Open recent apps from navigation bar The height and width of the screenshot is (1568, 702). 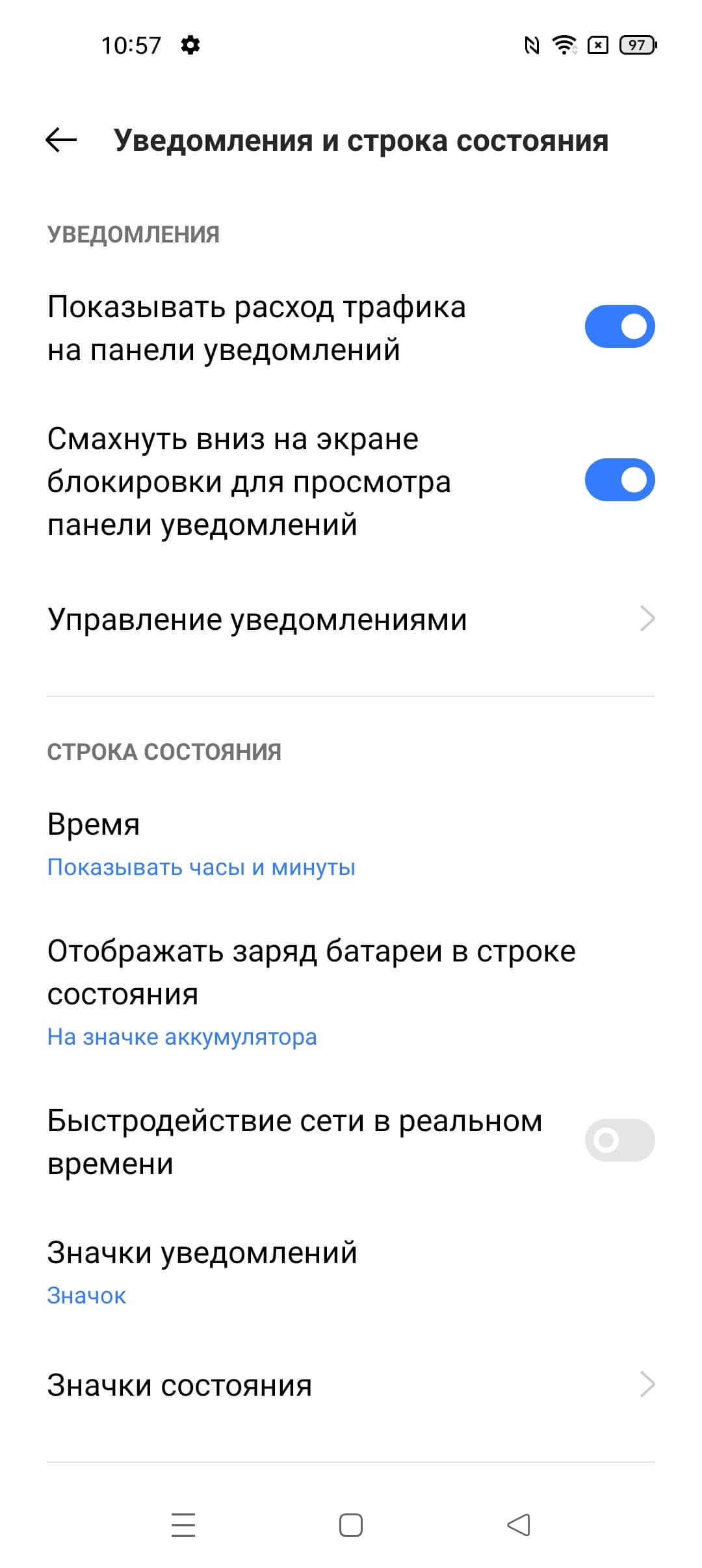pos(183,1525)
